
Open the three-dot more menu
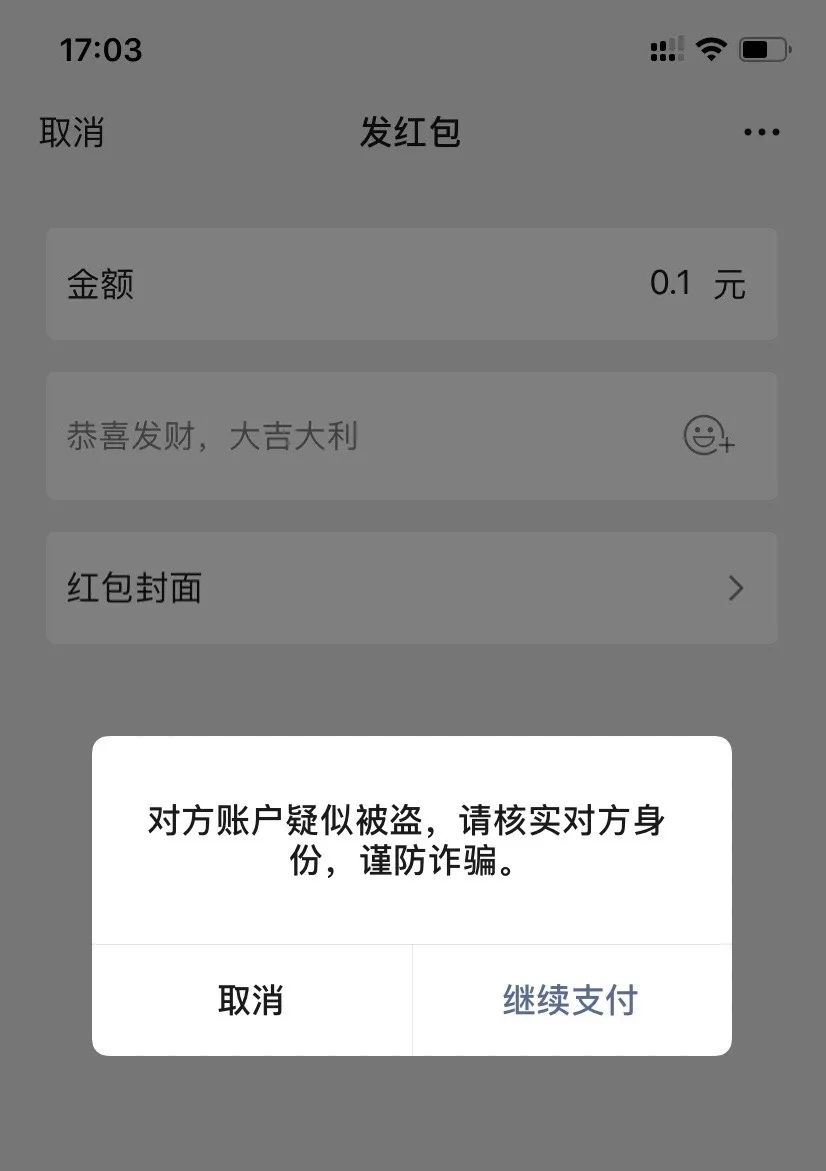tap(762, 133)
